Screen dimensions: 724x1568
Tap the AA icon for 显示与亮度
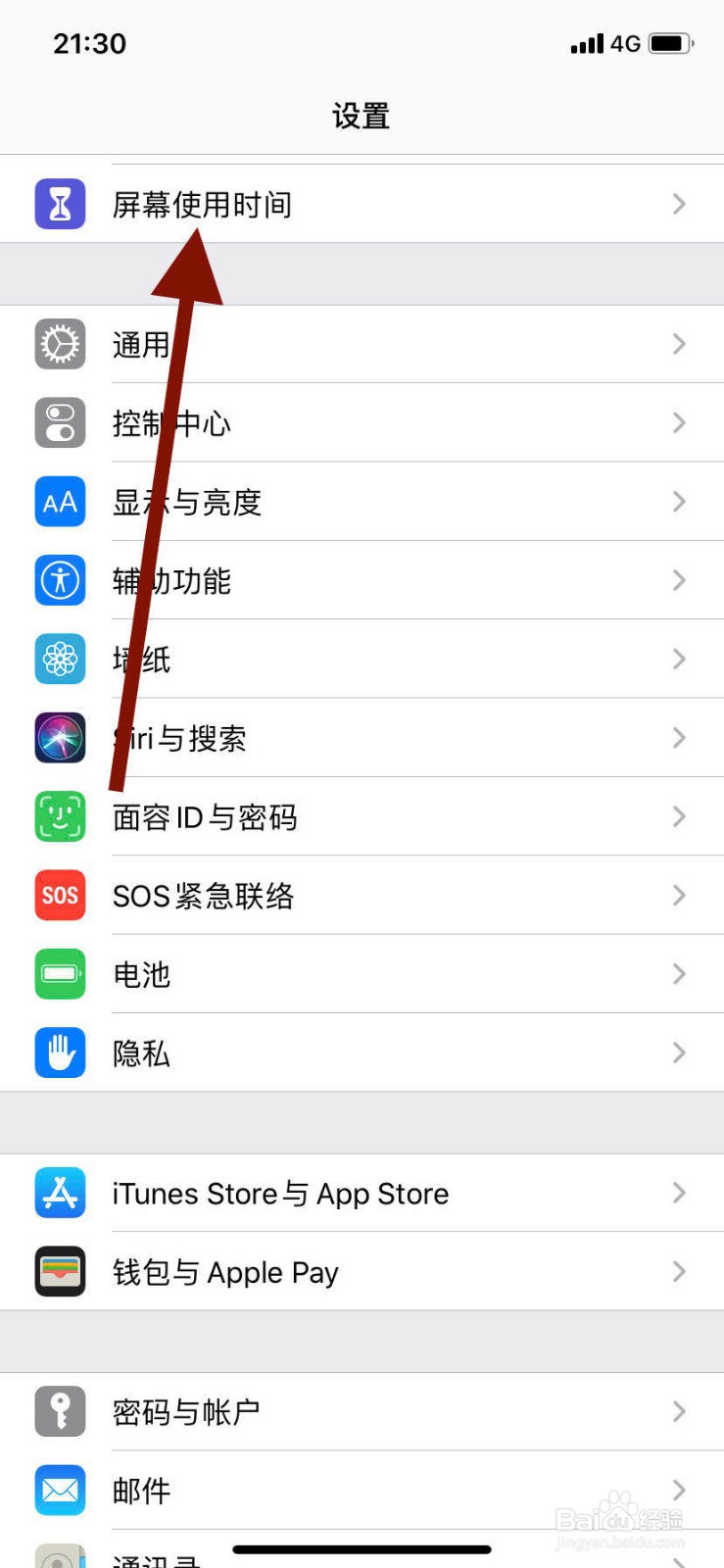pos(60,502)
